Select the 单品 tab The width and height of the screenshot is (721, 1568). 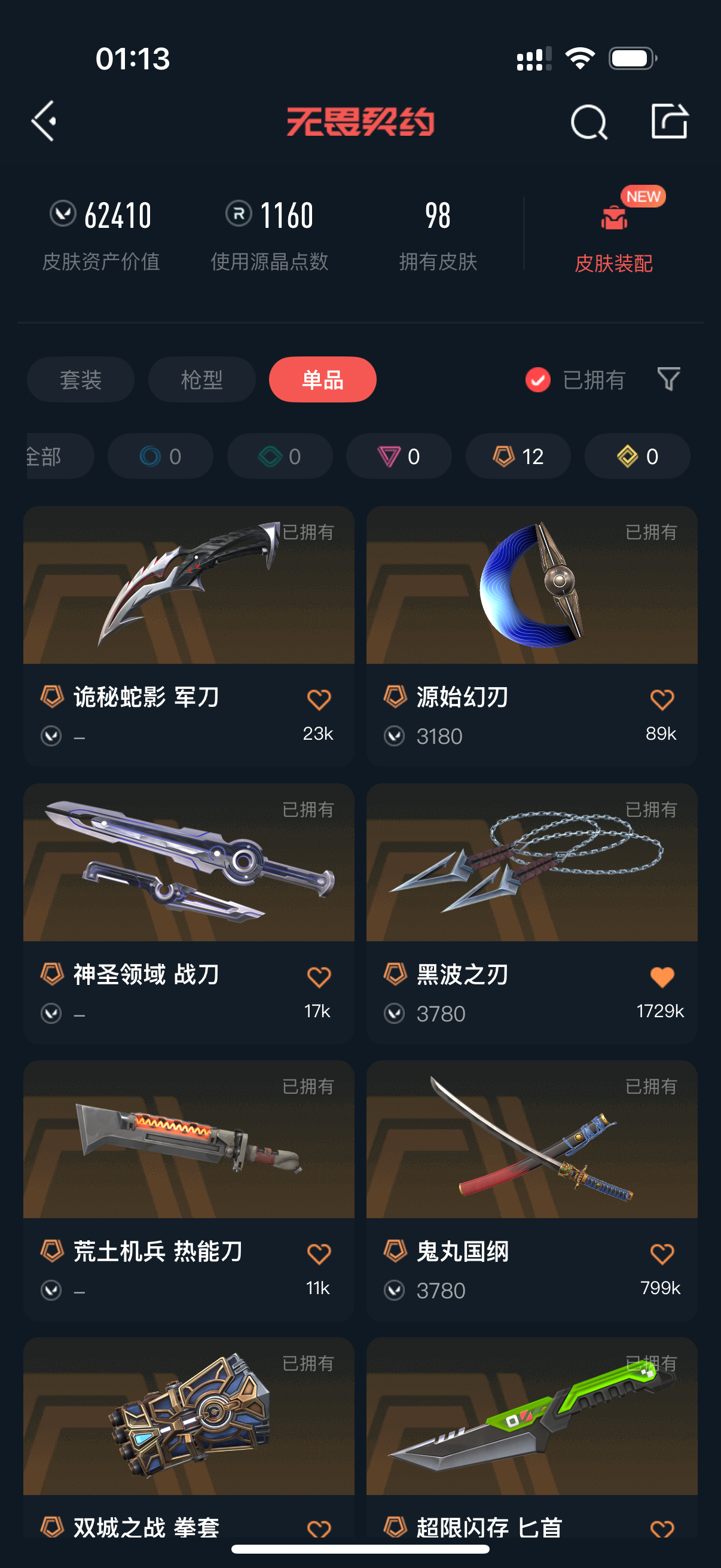(x=322, y=380)
